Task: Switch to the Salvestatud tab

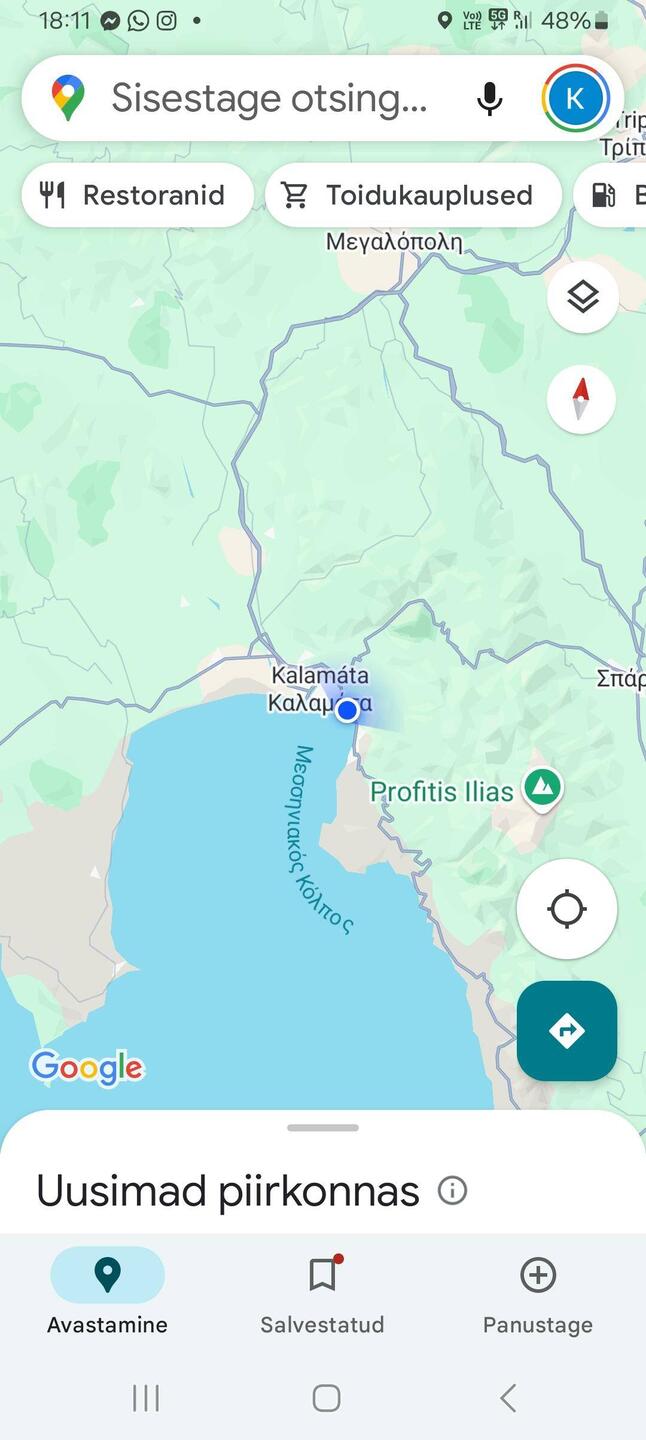Action: (x=322, y=1290)
